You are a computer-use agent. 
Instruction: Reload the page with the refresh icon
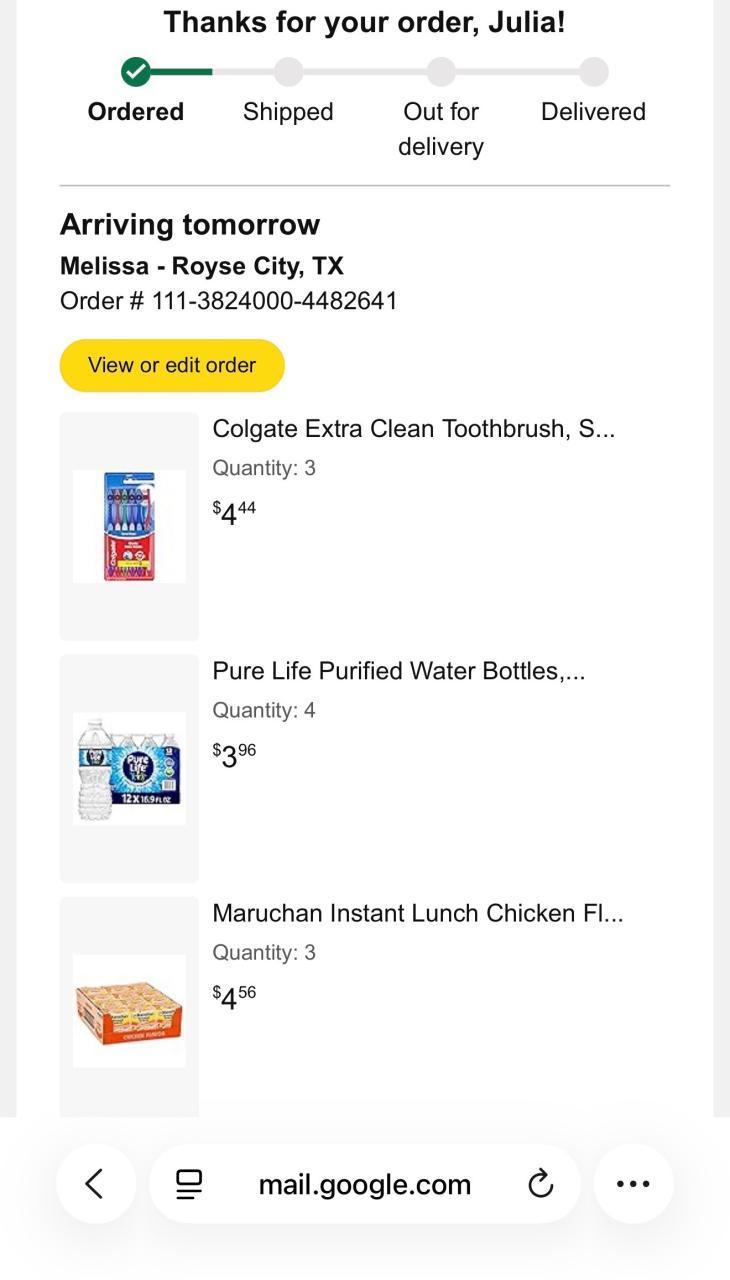pos(540,1184)
